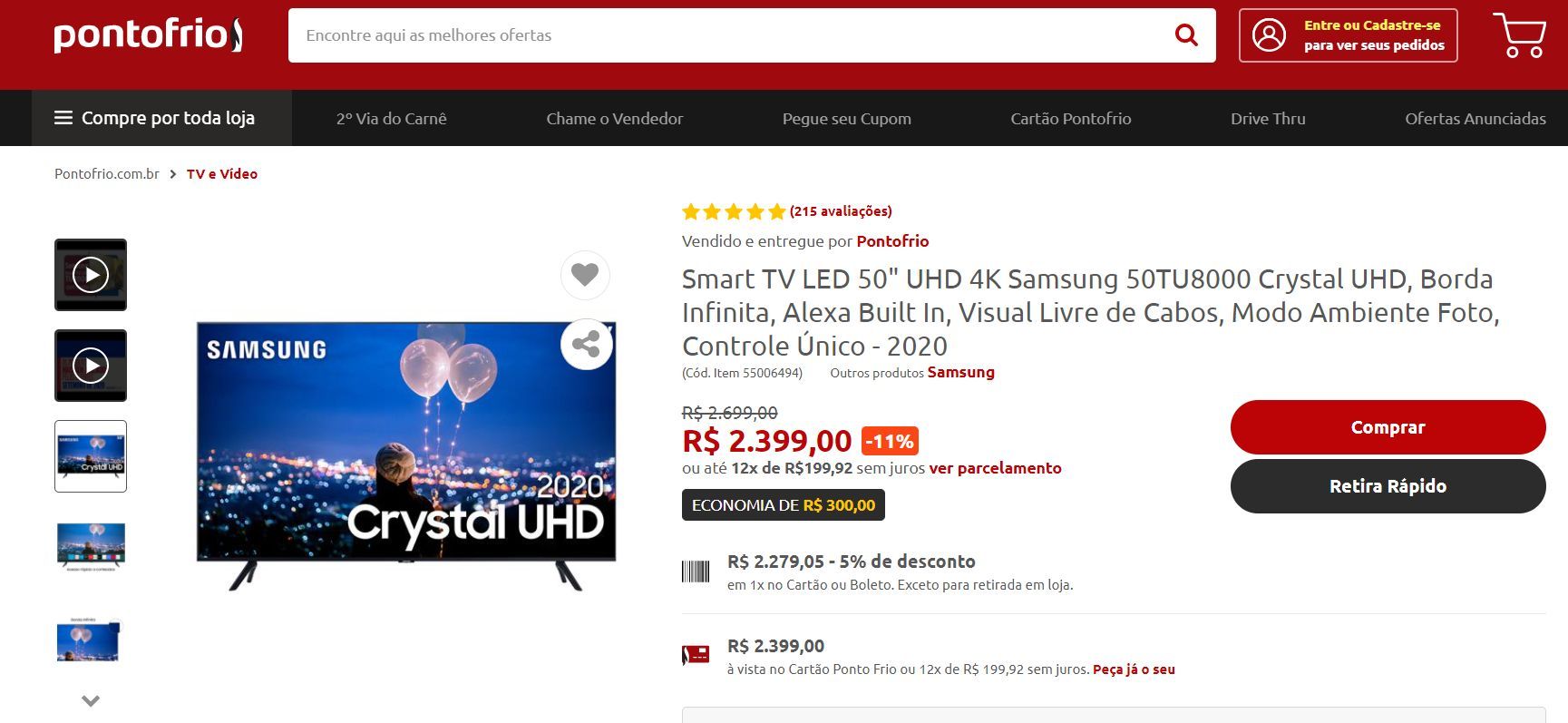Image resolution: width=1568 pixels, height=723 pixels.
Task: Choose Retira Rápido pickup
Action: [1387, 486]
